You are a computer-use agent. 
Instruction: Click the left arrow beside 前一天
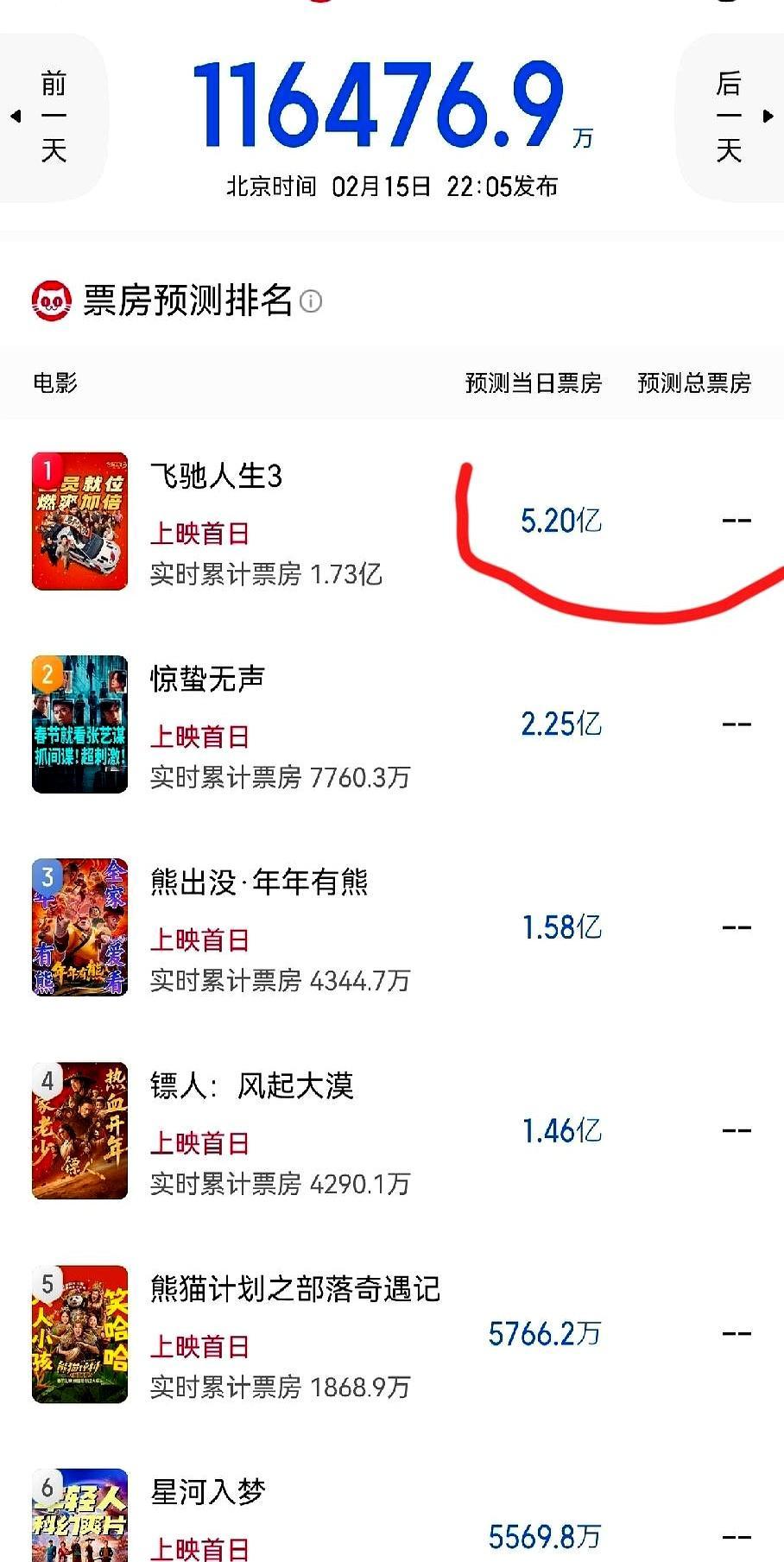[x=15, y=118]
